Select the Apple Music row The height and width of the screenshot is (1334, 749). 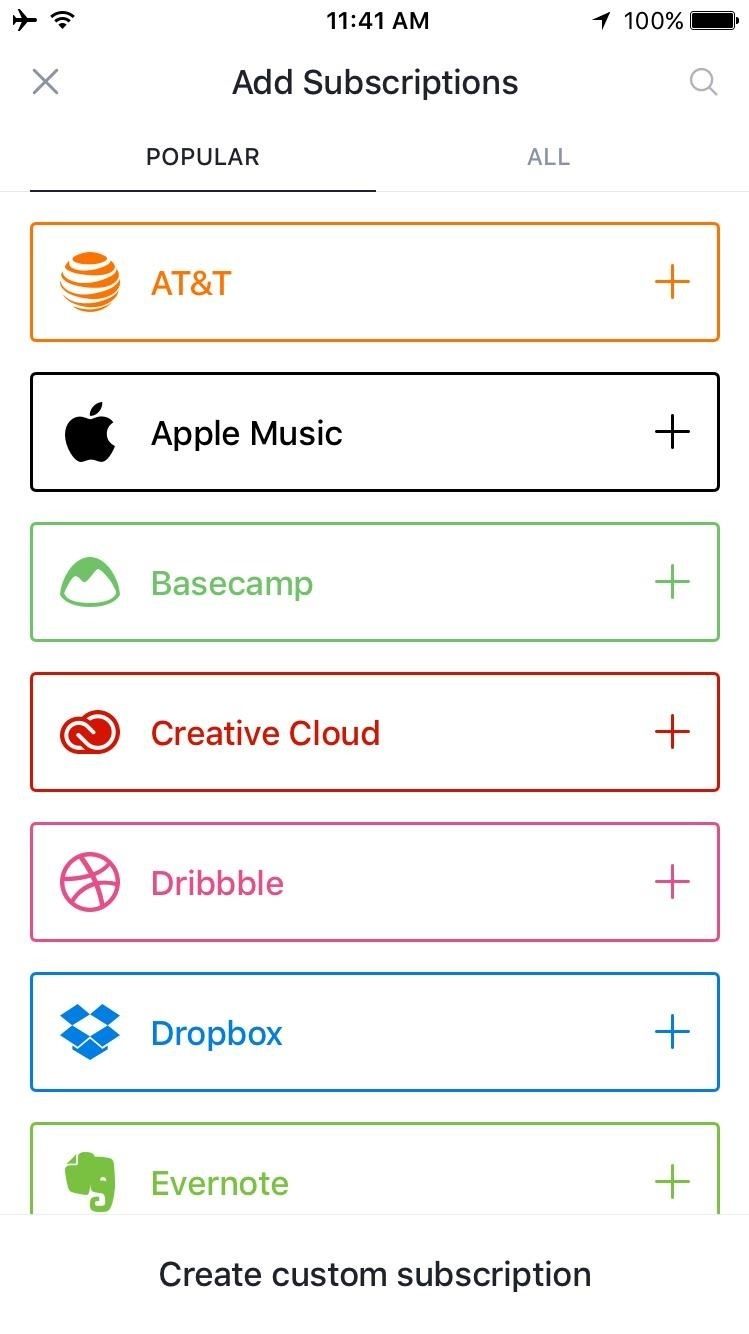(x=375, y=432)
